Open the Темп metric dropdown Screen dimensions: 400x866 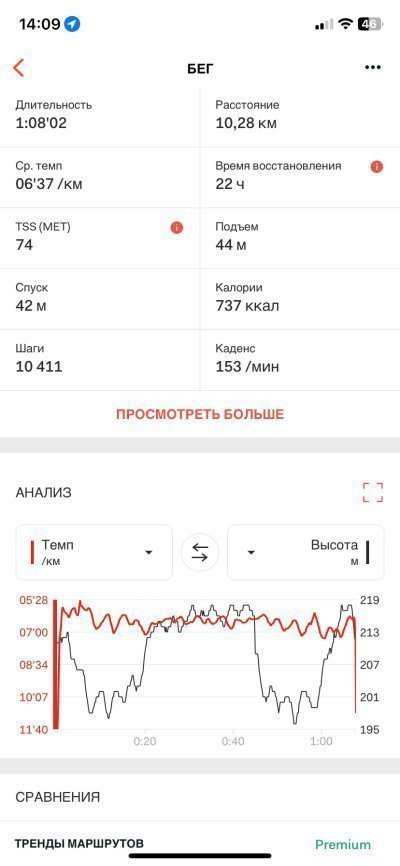click(x=94, y=552)
